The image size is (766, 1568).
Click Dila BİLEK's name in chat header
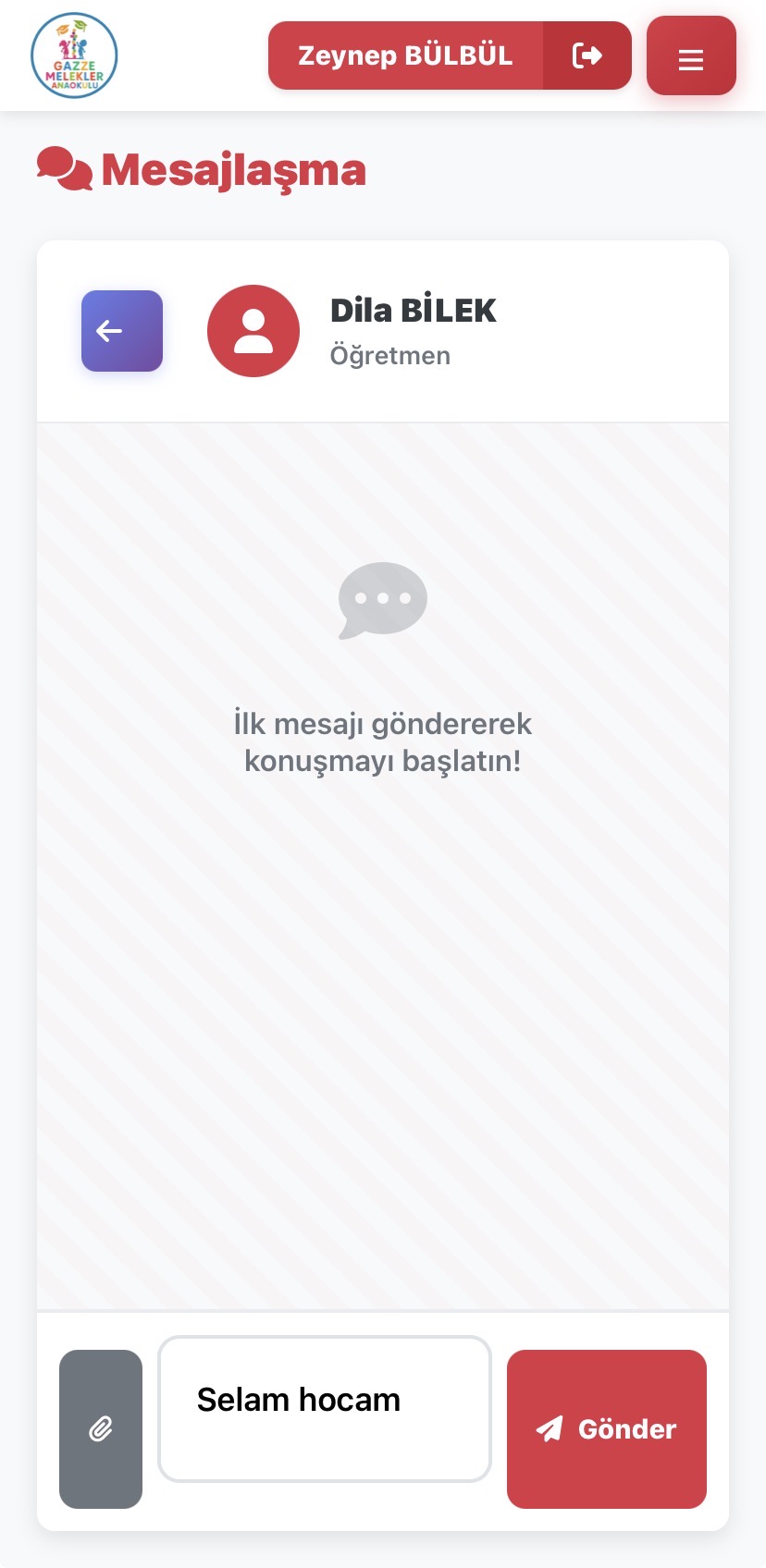tap(413, 311)
